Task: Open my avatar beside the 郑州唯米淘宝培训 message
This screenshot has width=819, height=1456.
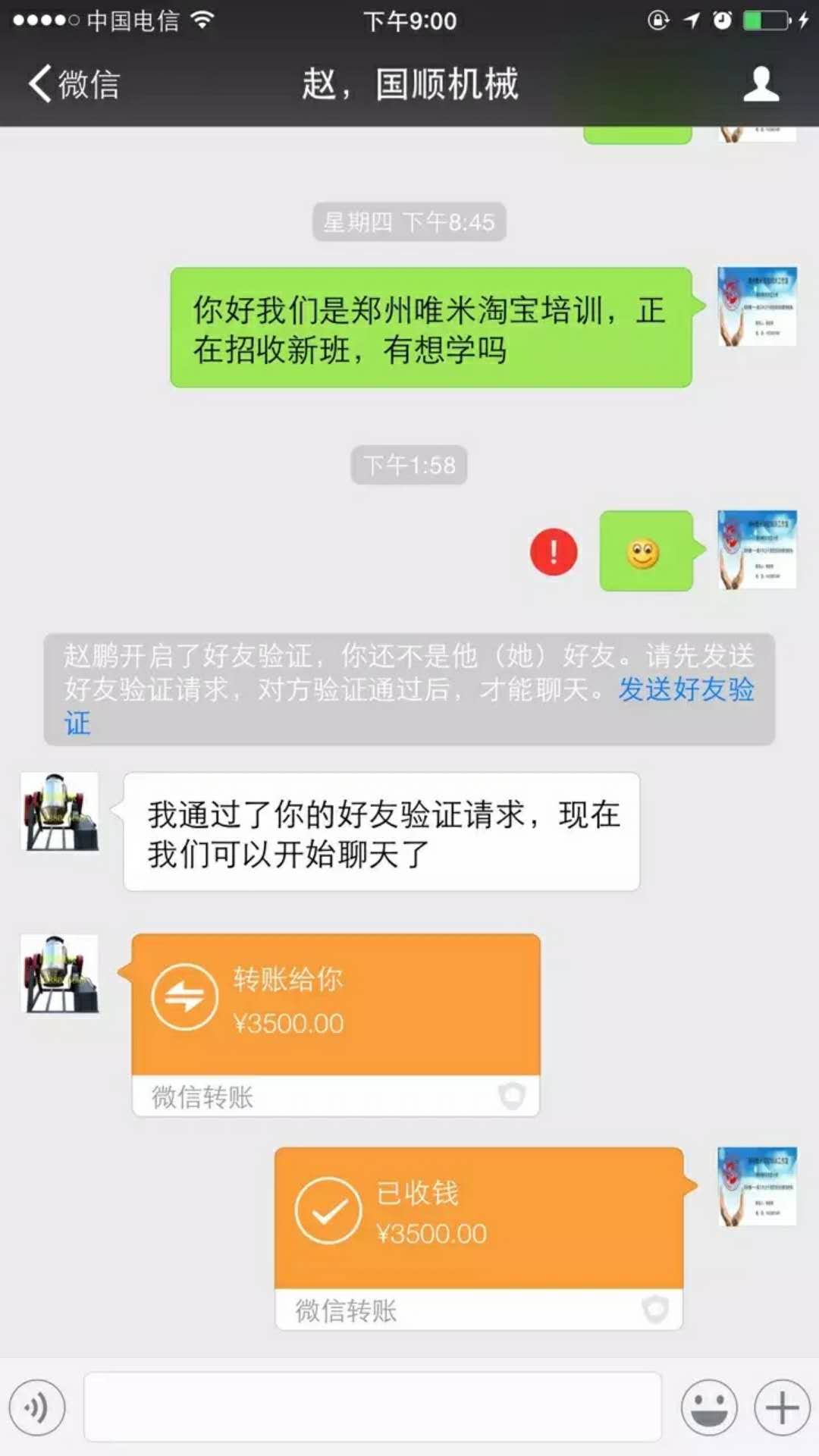Action: 757,306
